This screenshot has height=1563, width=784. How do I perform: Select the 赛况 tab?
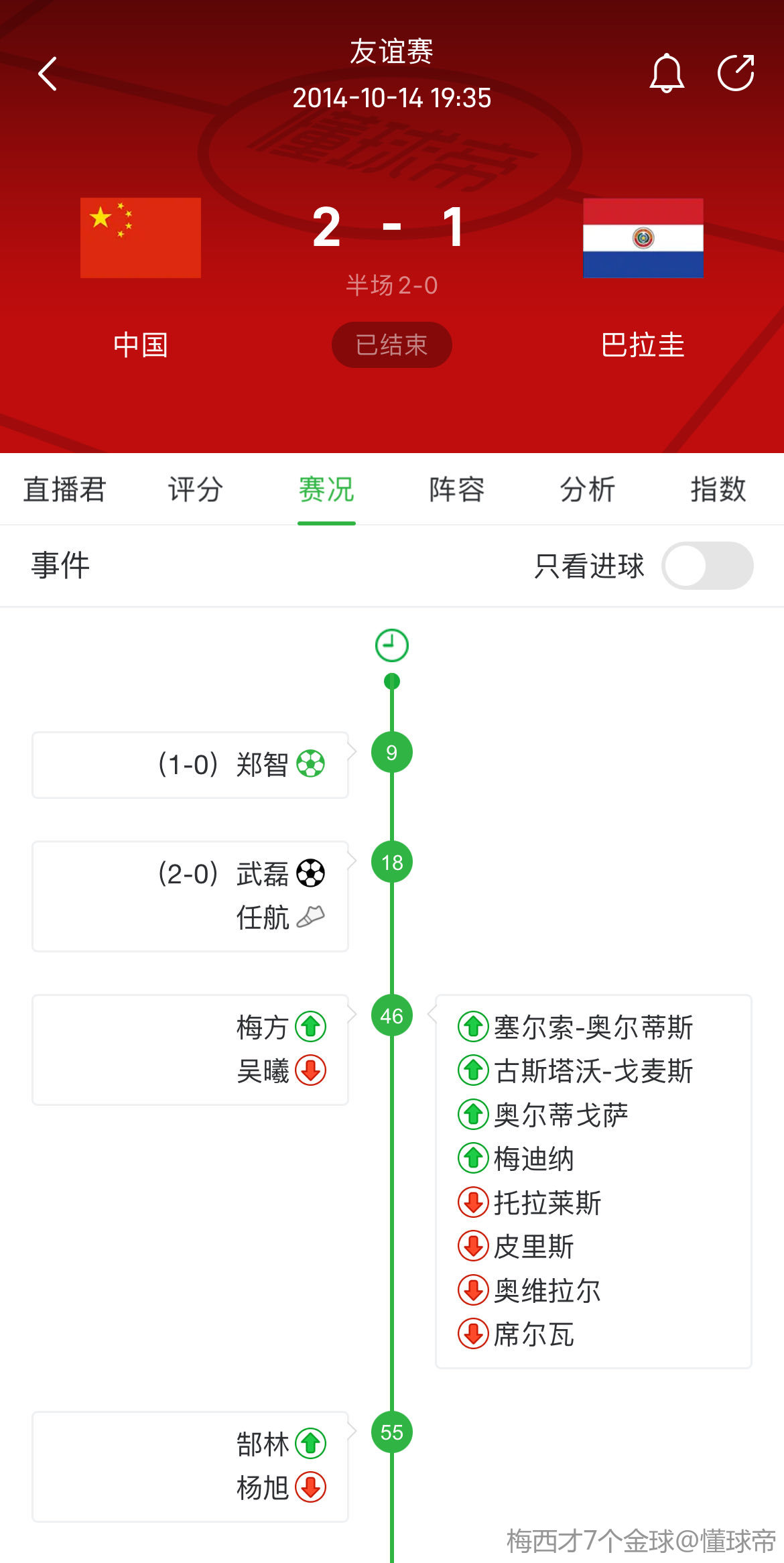click(326, 489)
